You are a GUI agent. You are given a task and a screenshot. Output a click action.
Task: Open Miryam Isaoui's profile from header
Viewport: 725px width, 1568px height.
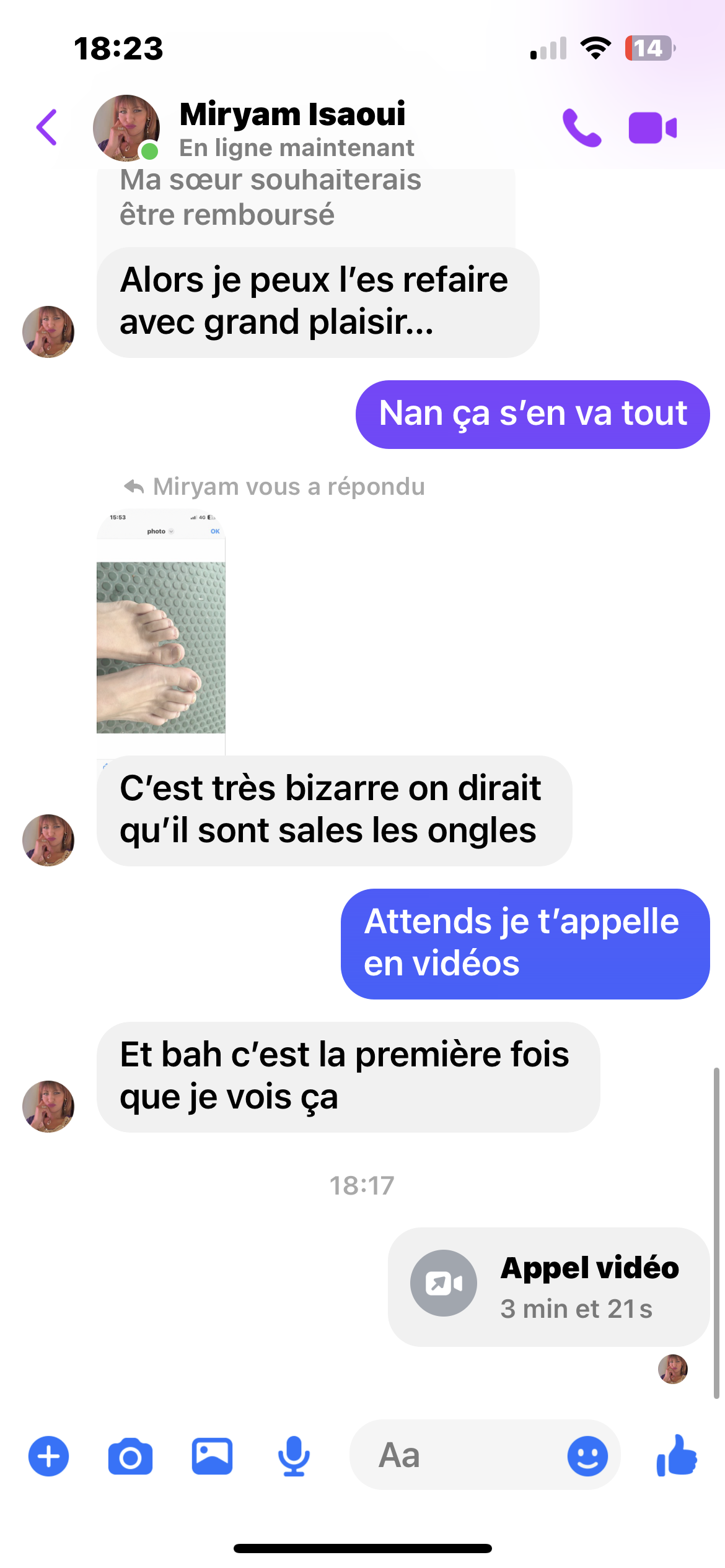[x=291, y=128]
